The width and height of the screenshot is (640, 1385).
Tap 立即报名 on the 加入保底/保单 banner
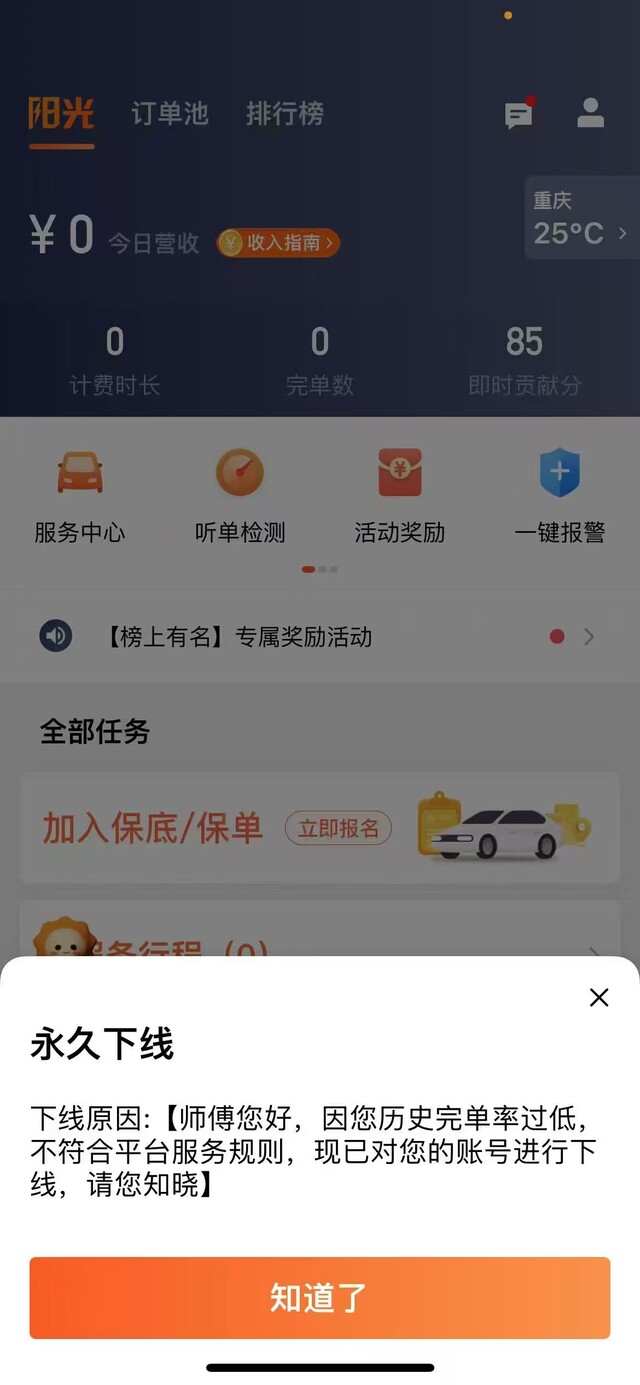tap(339, 828)
